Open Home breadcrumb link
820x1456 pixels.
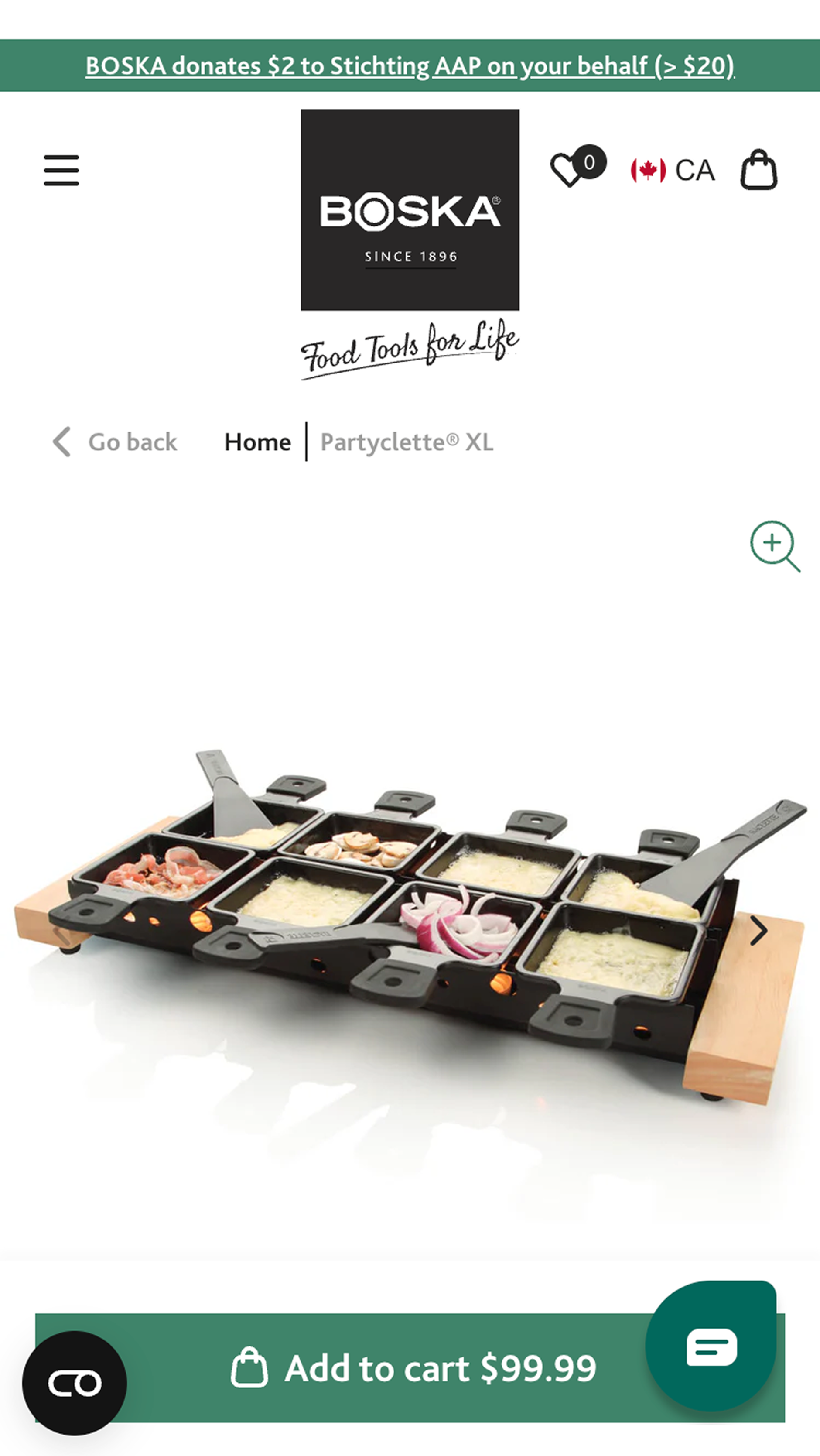coord(258,442)
